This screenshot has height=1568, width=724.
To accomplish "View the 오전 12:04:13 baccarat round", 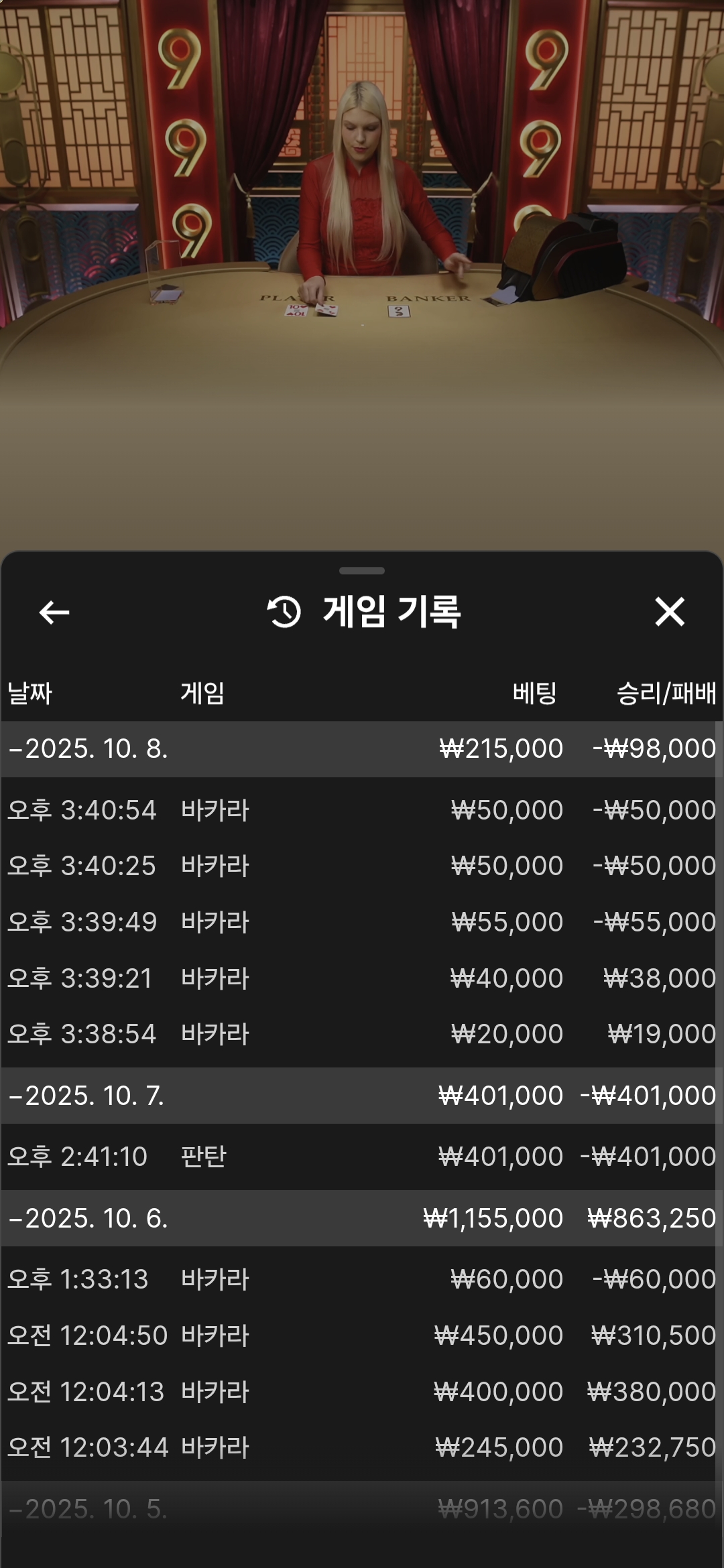I will point(362,1392).
